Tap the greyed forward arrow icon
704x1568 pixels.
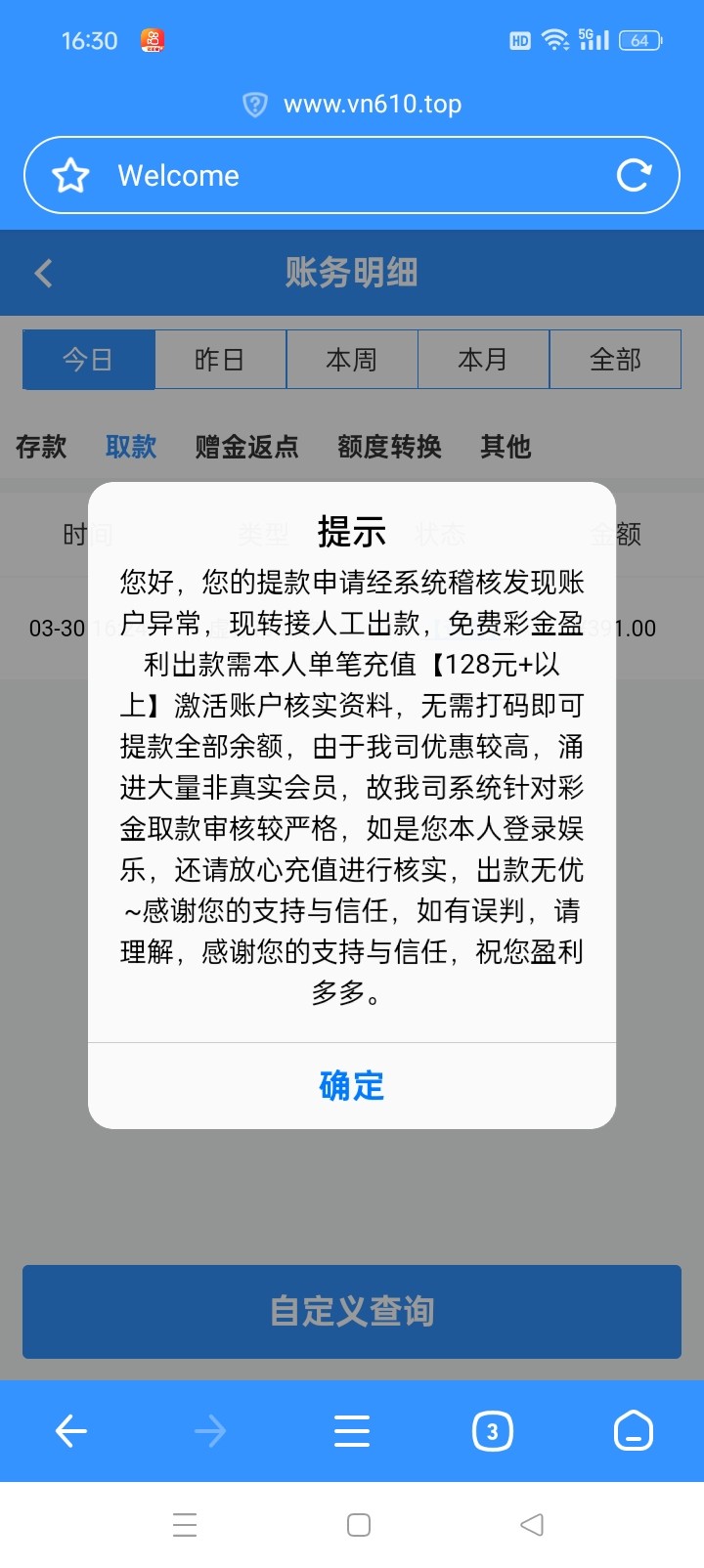210,1430
